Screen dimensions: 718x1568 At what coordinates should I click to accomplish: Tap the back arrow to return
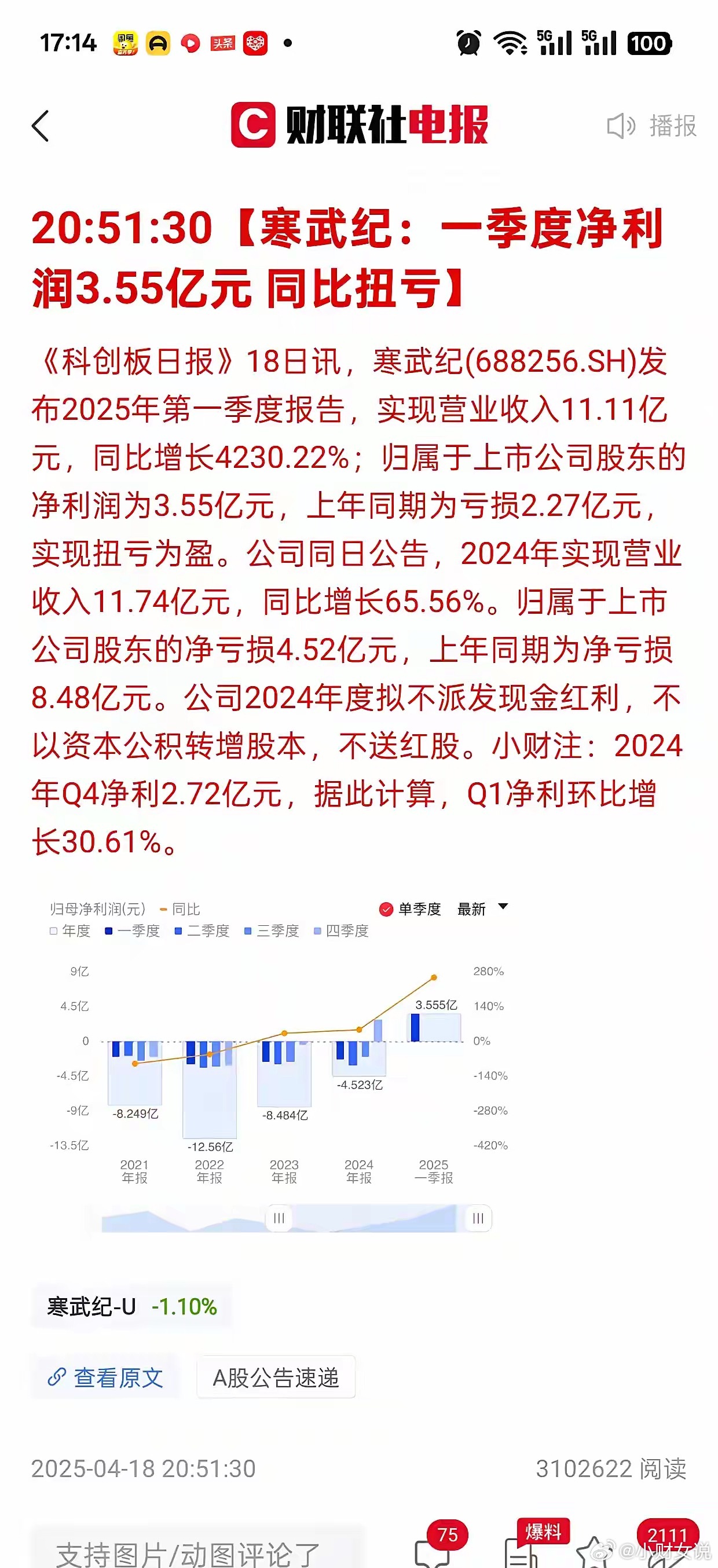pos(40,126)
